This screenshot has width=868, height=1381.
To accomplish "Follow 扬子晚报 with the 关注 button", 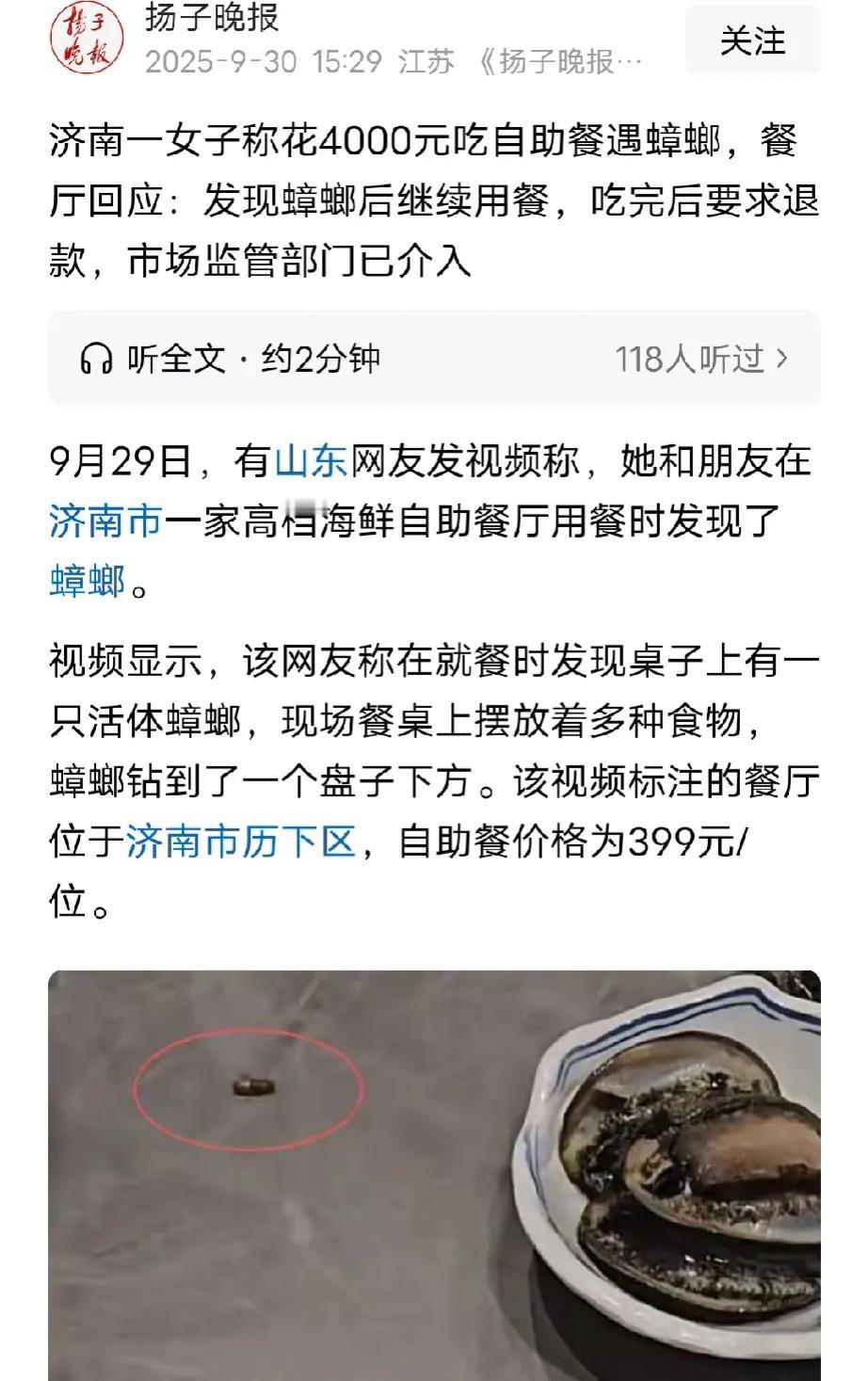I will (x=752, y=40).
